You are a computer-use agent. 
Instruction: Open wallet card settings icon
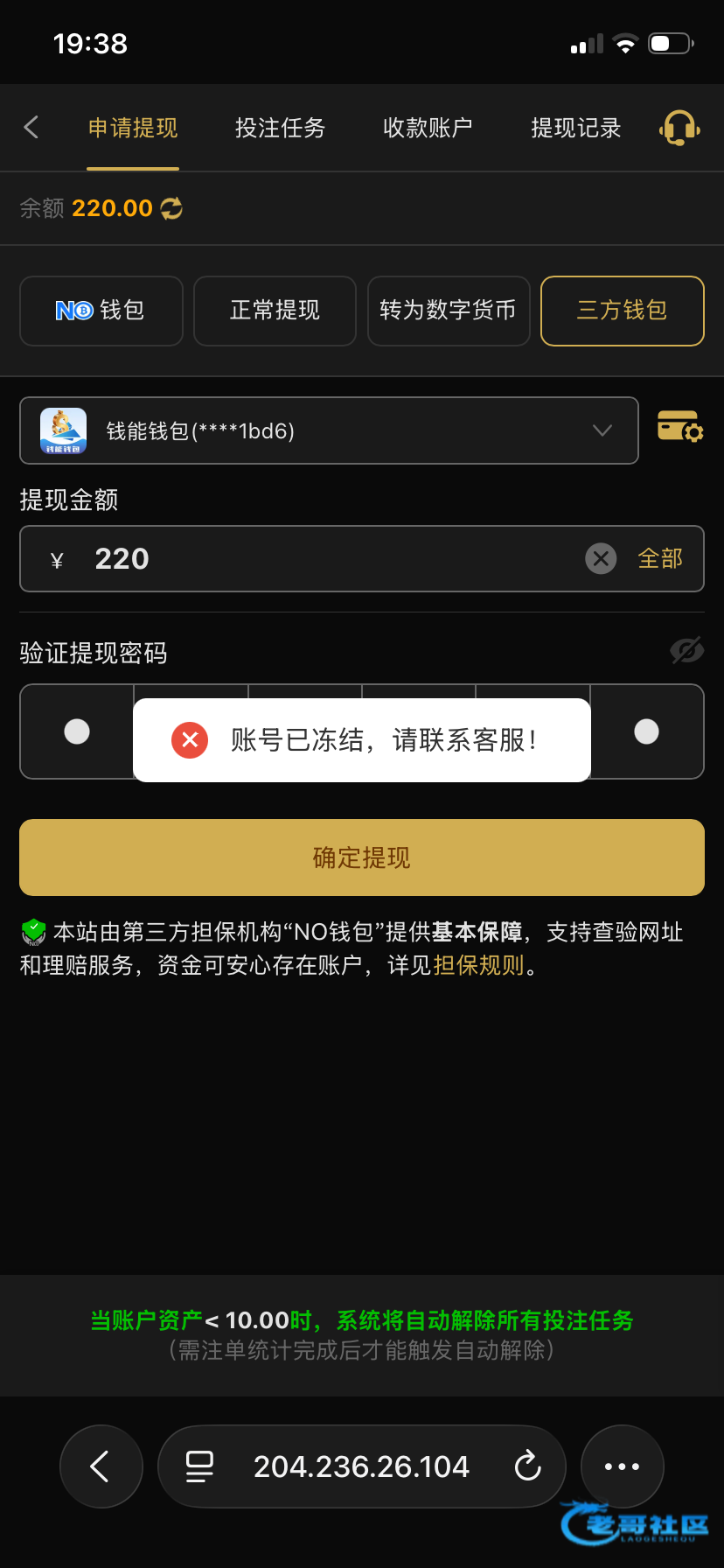[680, 426]
